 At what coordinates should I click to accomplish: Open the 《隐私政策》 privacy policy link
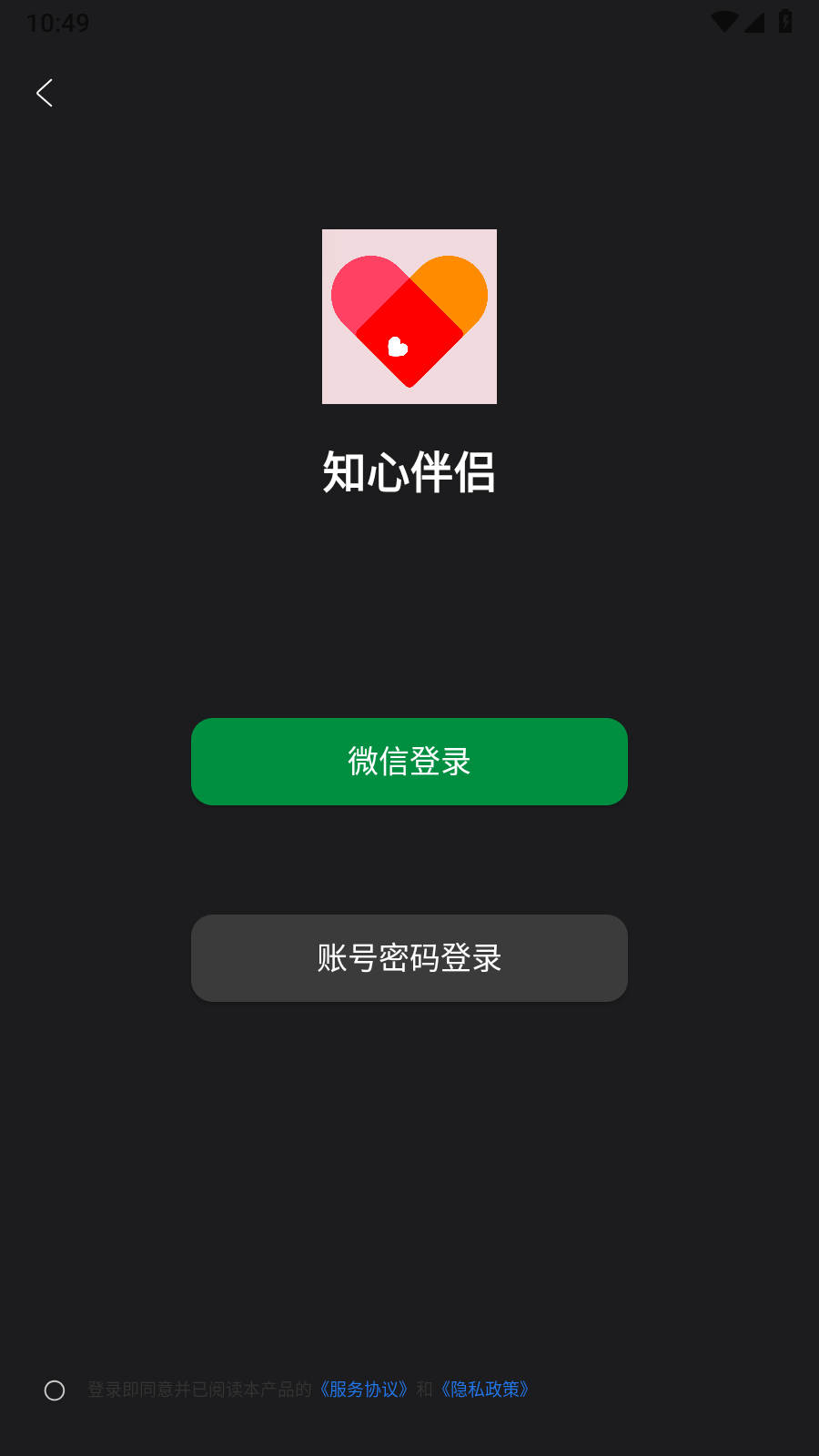tap(484, 1390)
